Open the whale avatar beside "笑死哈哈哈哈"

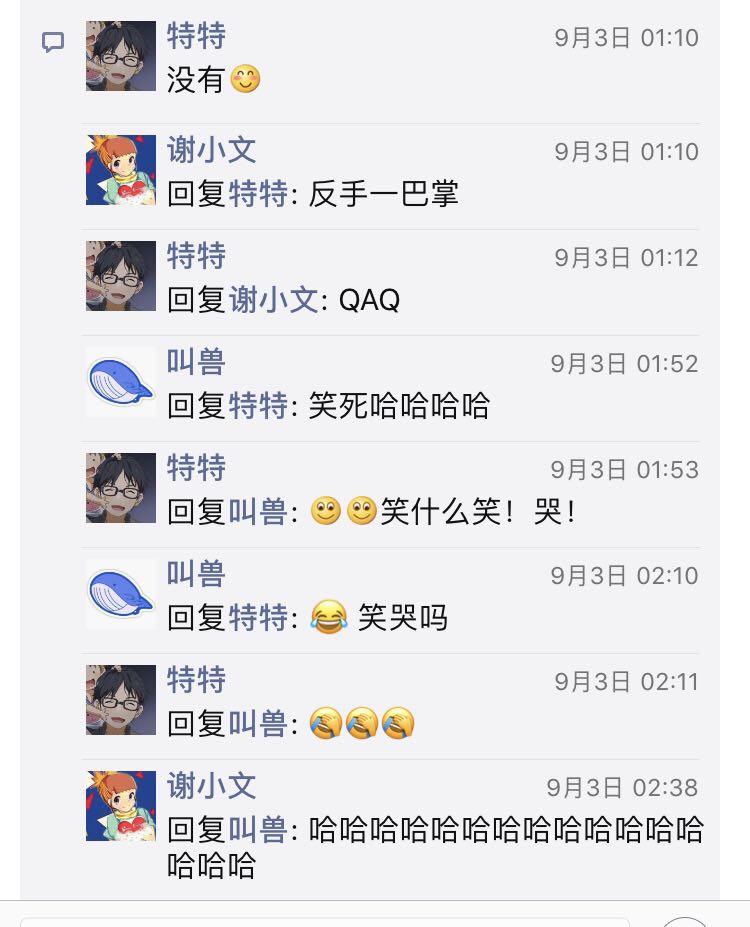tap(121, 382)
